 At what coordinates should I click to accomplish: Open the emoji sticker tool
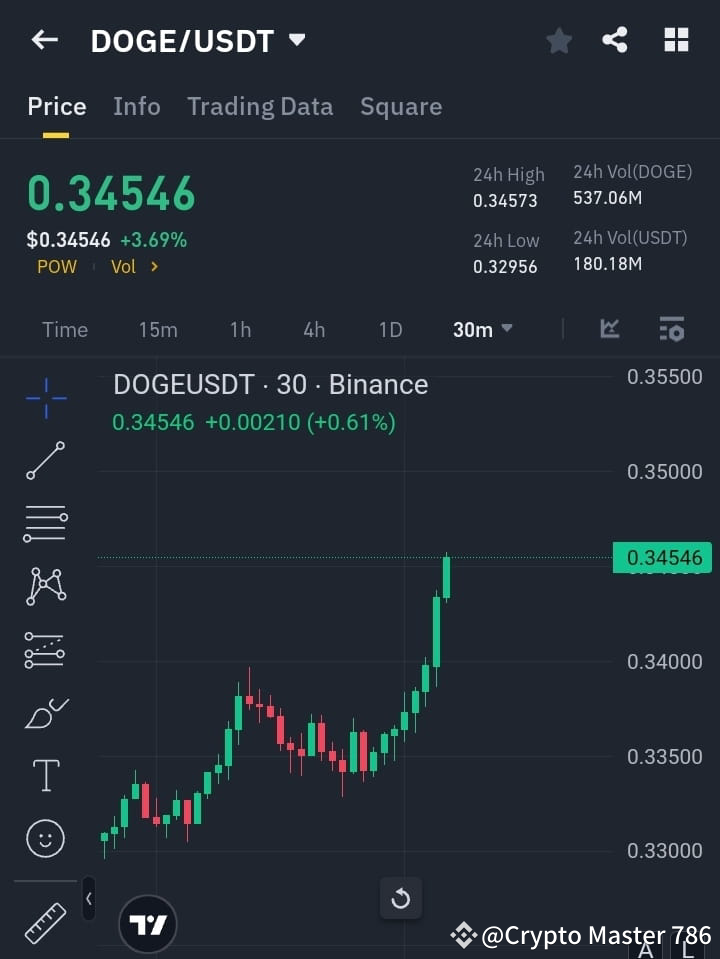44,838
